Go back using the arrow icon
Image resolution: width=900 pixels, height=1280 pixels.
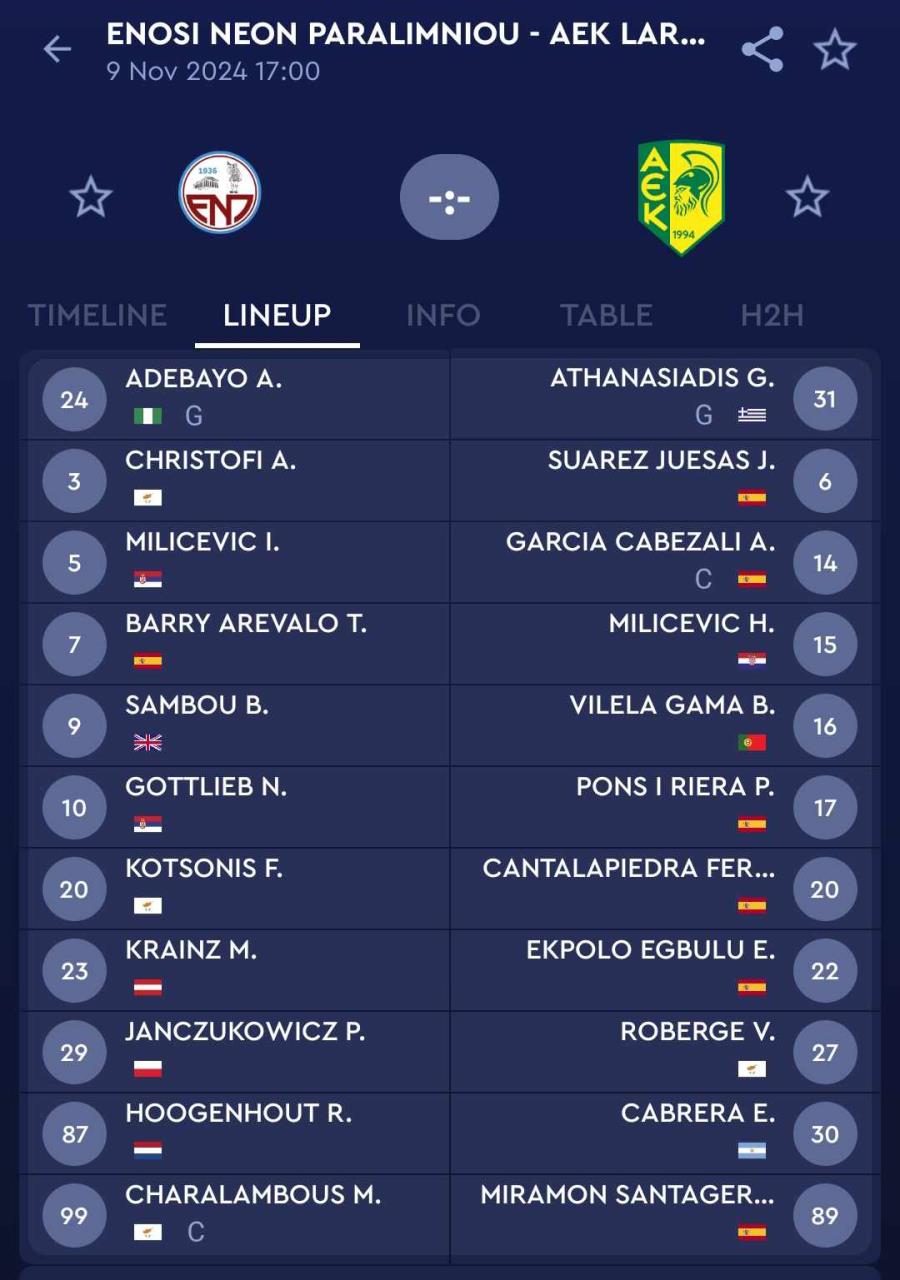[x=58, y=49]
